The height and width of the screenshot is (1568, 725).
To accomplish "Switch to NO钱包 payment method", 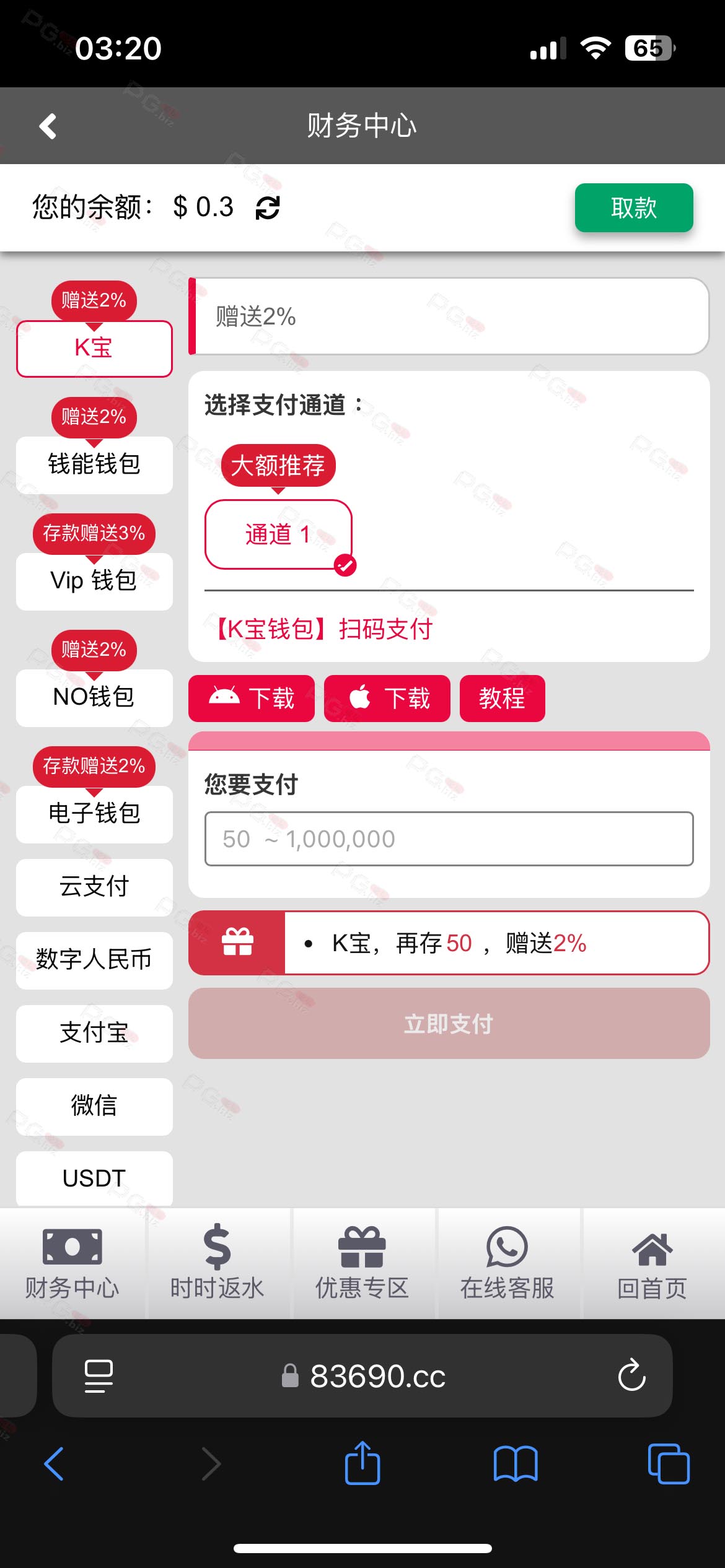I will coord(94,697).
